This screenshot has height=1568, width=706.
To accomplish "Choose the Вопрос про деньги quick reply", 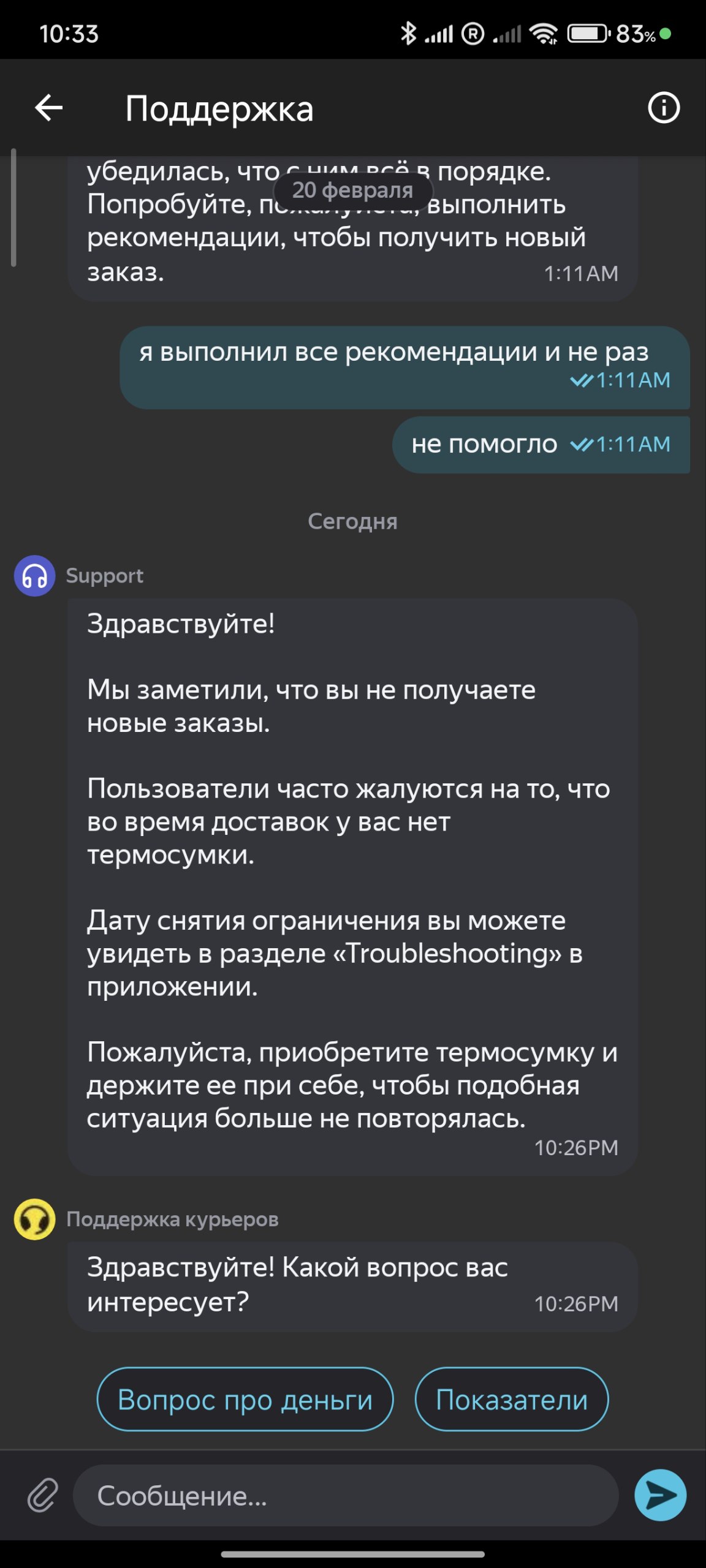I will tap(245, 1400).
